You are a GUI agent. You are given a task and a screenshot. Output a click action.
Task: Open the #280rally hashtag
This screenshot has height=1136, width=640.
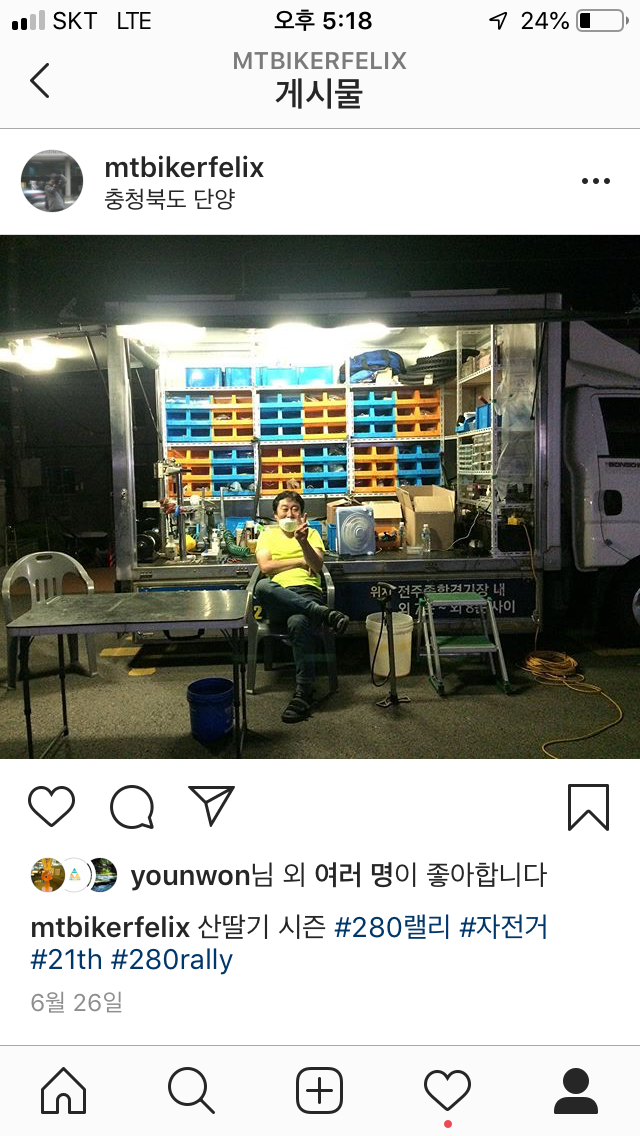[x=171, y=960]
